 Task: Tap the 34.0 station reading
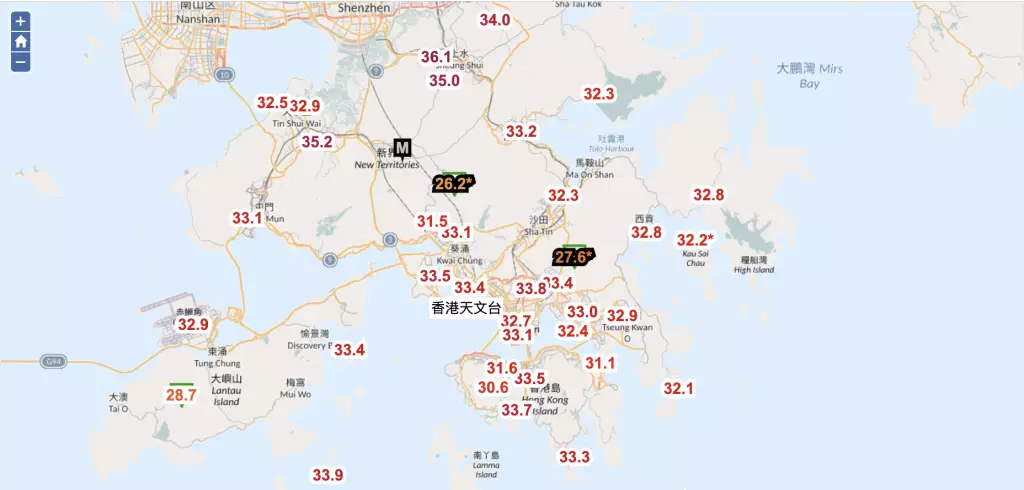point(494,20)
